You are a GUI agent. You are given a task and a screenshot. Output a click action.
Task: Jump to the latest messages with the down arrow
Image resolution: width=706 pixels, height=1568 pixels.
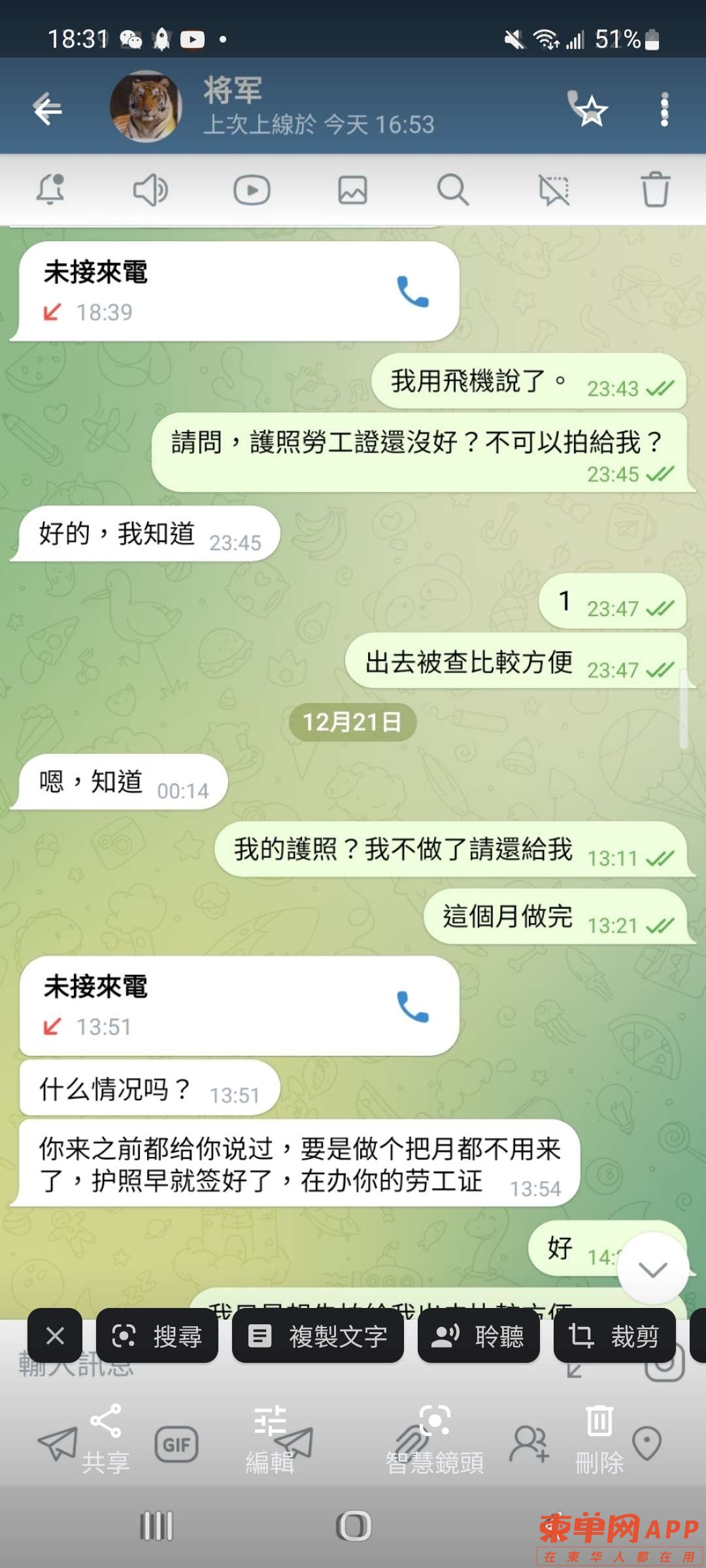652,1269
